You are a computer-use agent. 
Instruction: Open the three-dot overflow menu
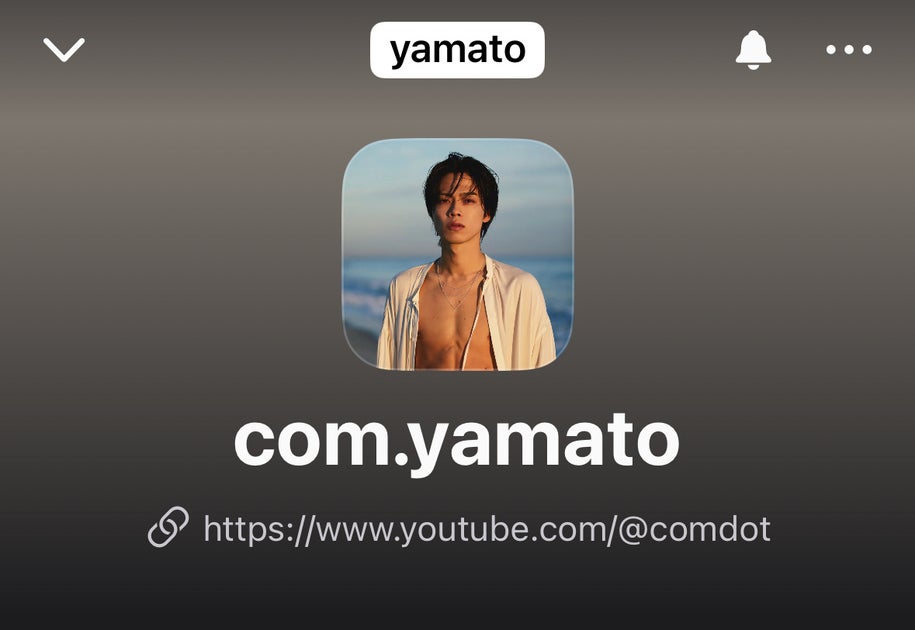coord(848,49)
